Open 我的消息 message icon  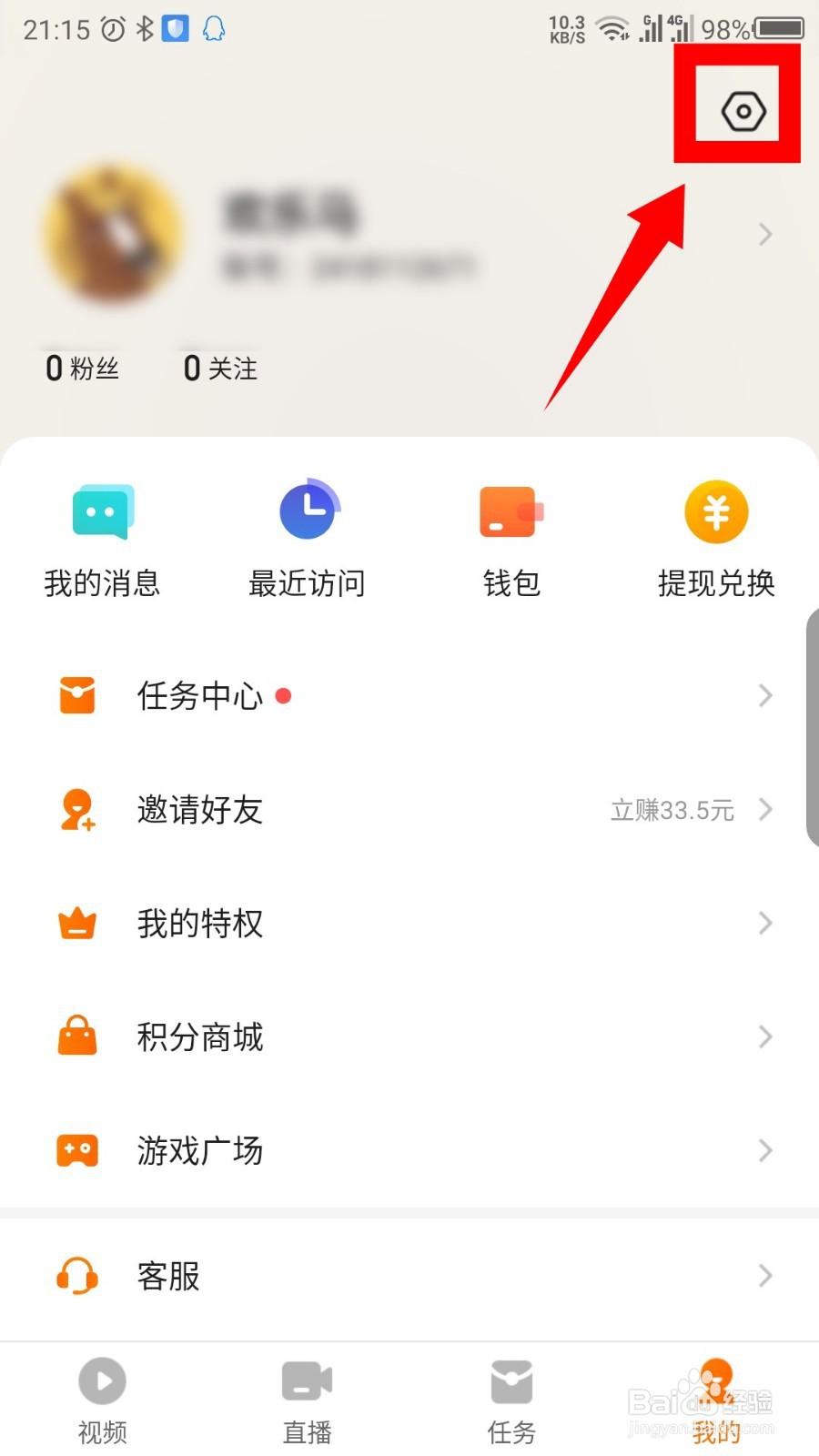102,511
